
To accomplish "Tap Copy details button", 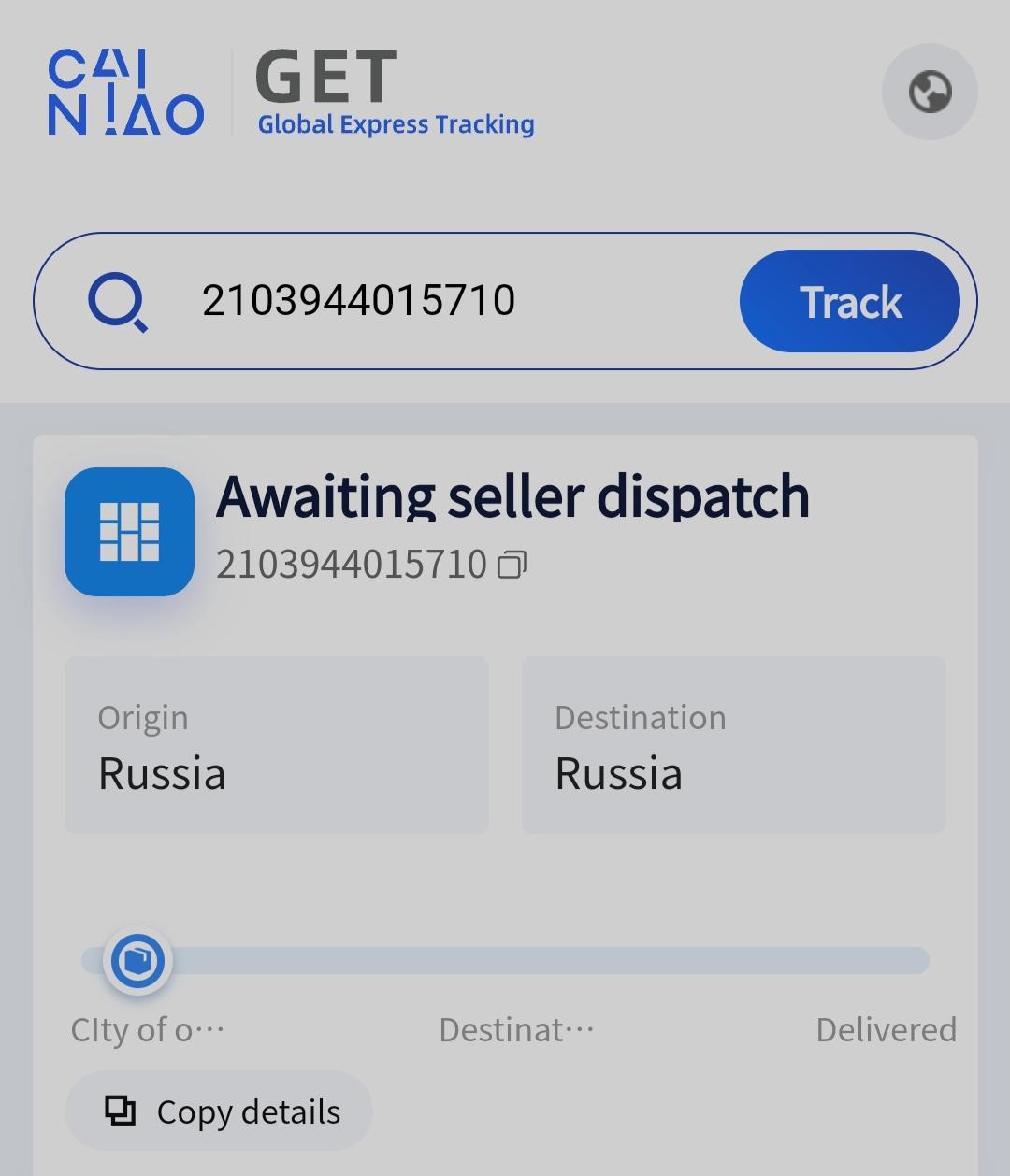I will click(220, 1111).
